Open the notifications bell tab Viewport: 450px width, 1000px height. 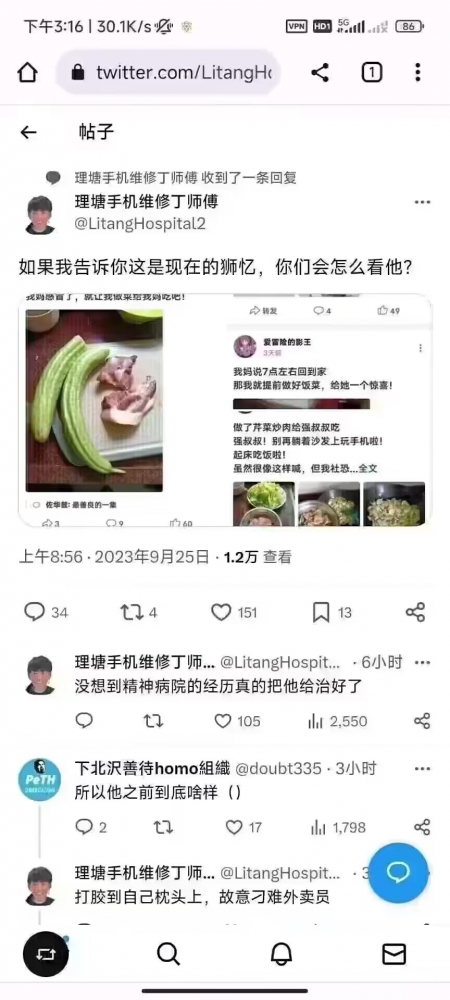click(281, 954)
